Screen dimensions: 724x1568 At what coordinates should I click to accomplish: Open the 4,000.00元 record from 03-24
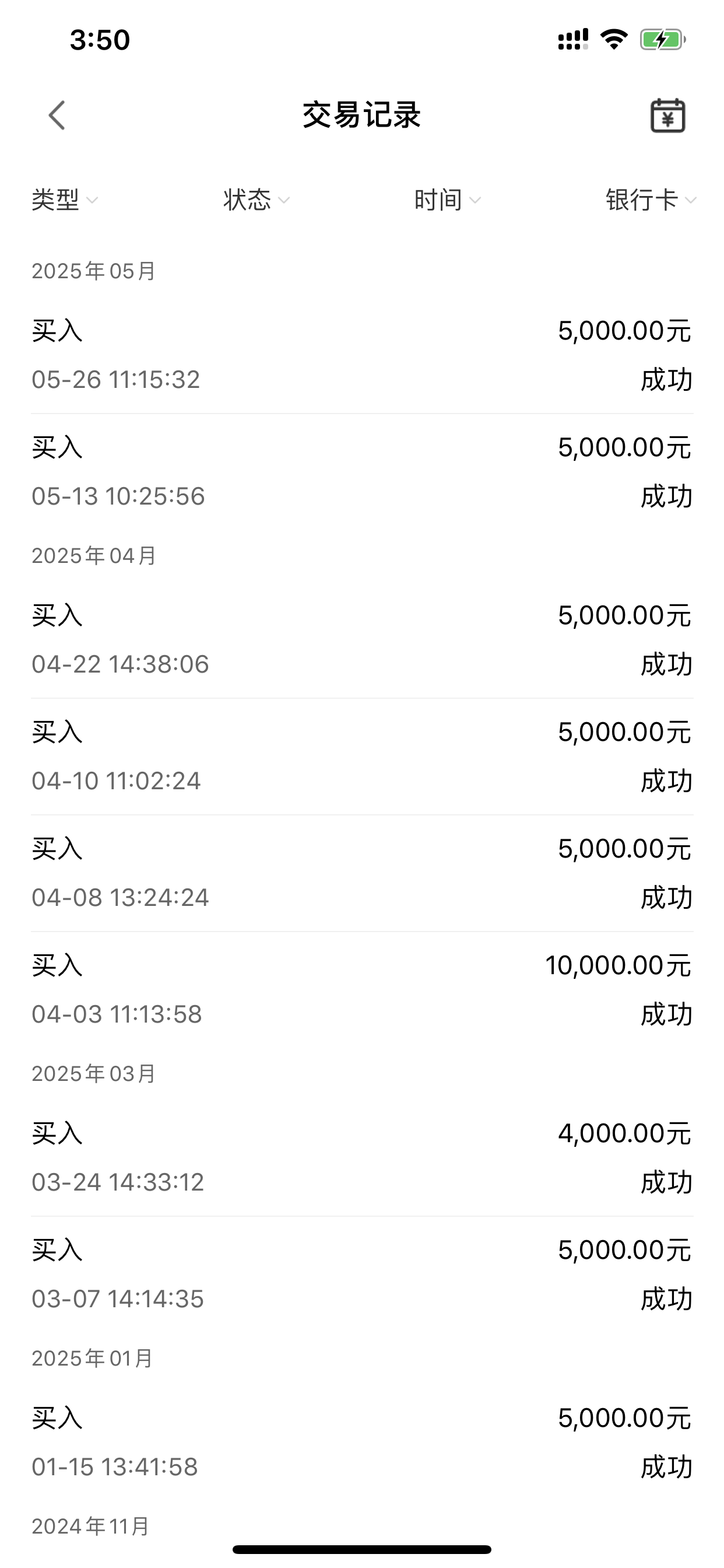click(362, 1158)
